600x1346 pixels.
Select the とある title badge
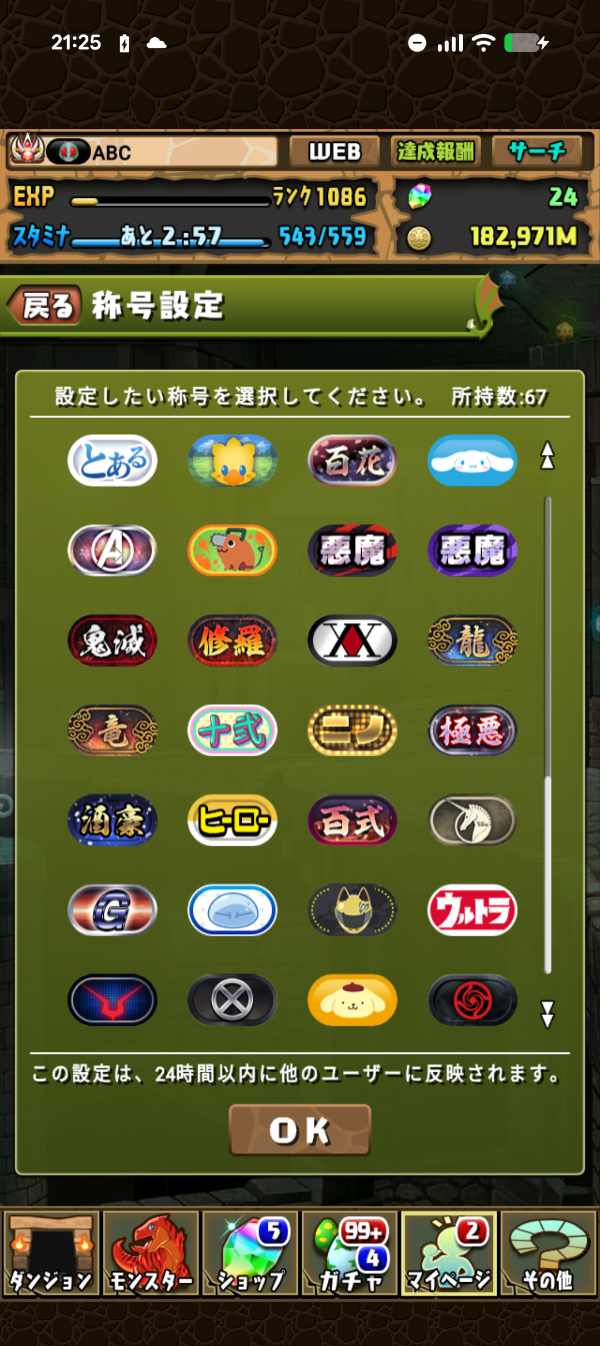point(112,460)
